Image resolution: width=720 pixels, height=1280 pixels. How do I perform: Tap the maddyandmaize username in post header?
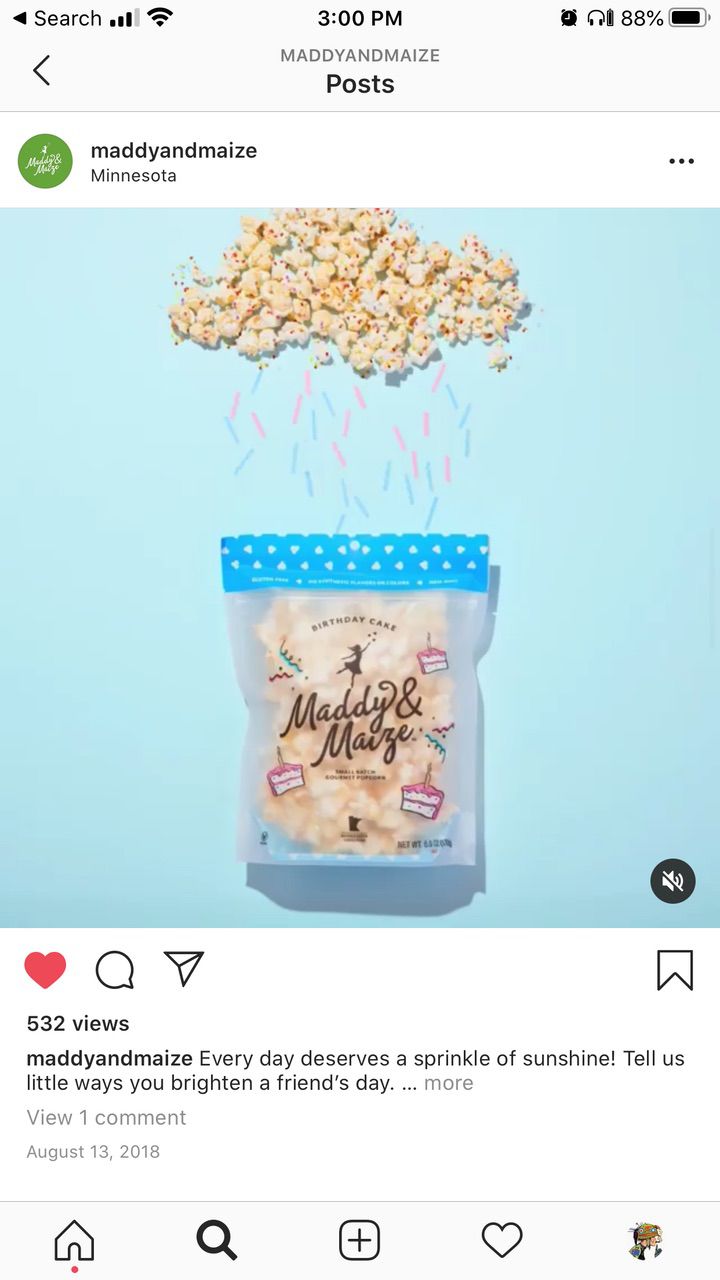pyautogui.click(x=173, y=150)
